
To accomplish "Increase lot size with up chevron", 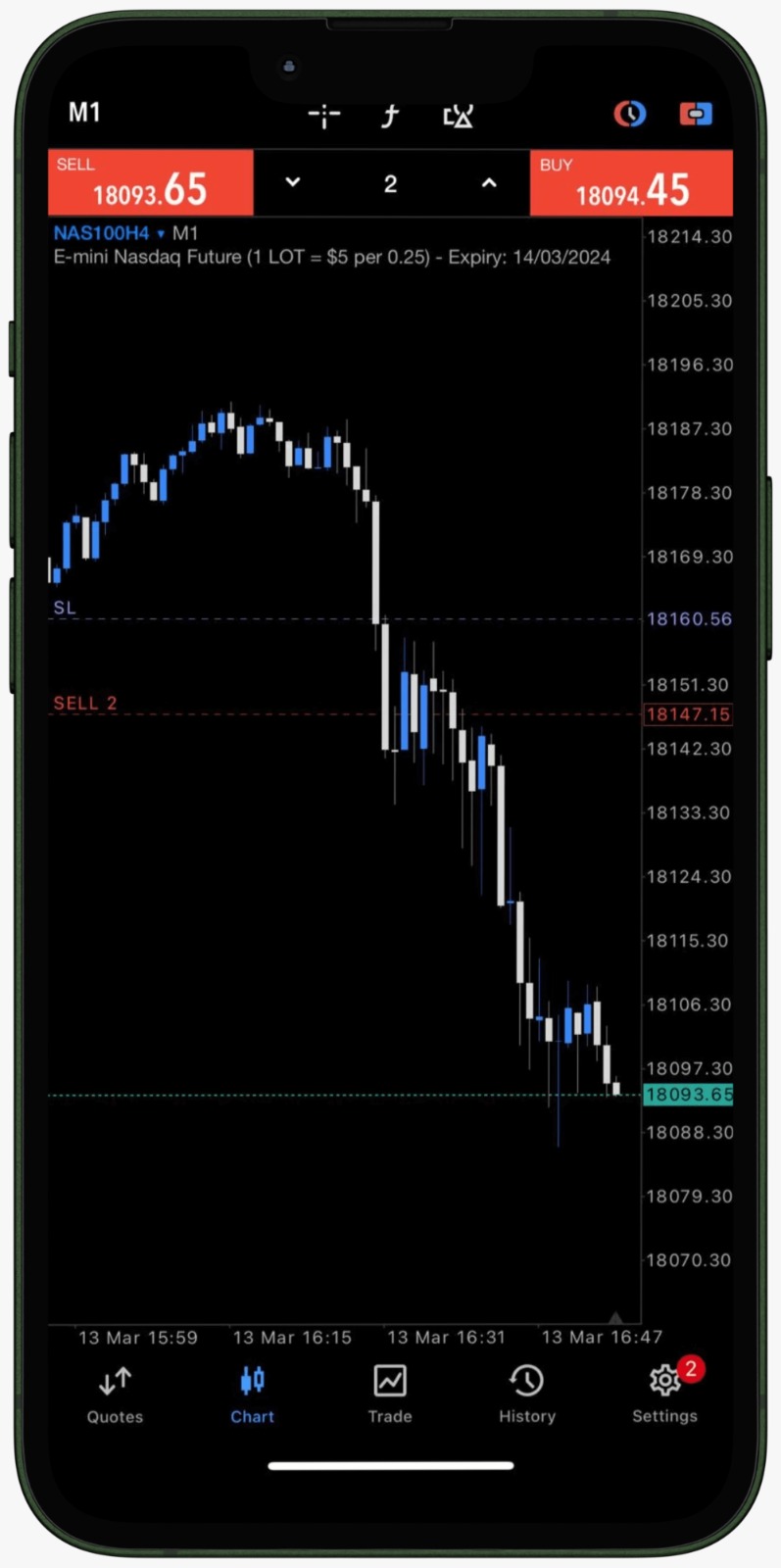I will pyautogui.click(x=489, y=182).
